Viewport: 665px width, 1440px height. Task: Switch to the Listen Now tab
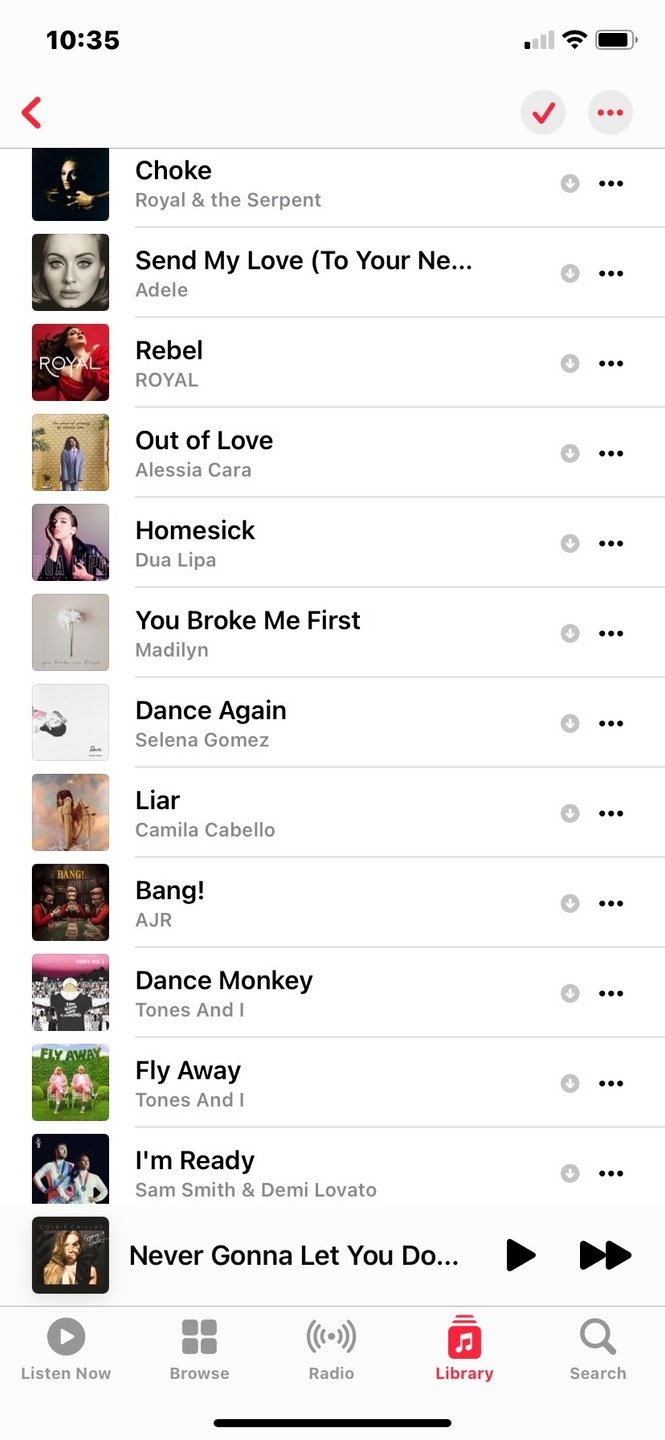pyautogui.click(x=66, y=1349)
